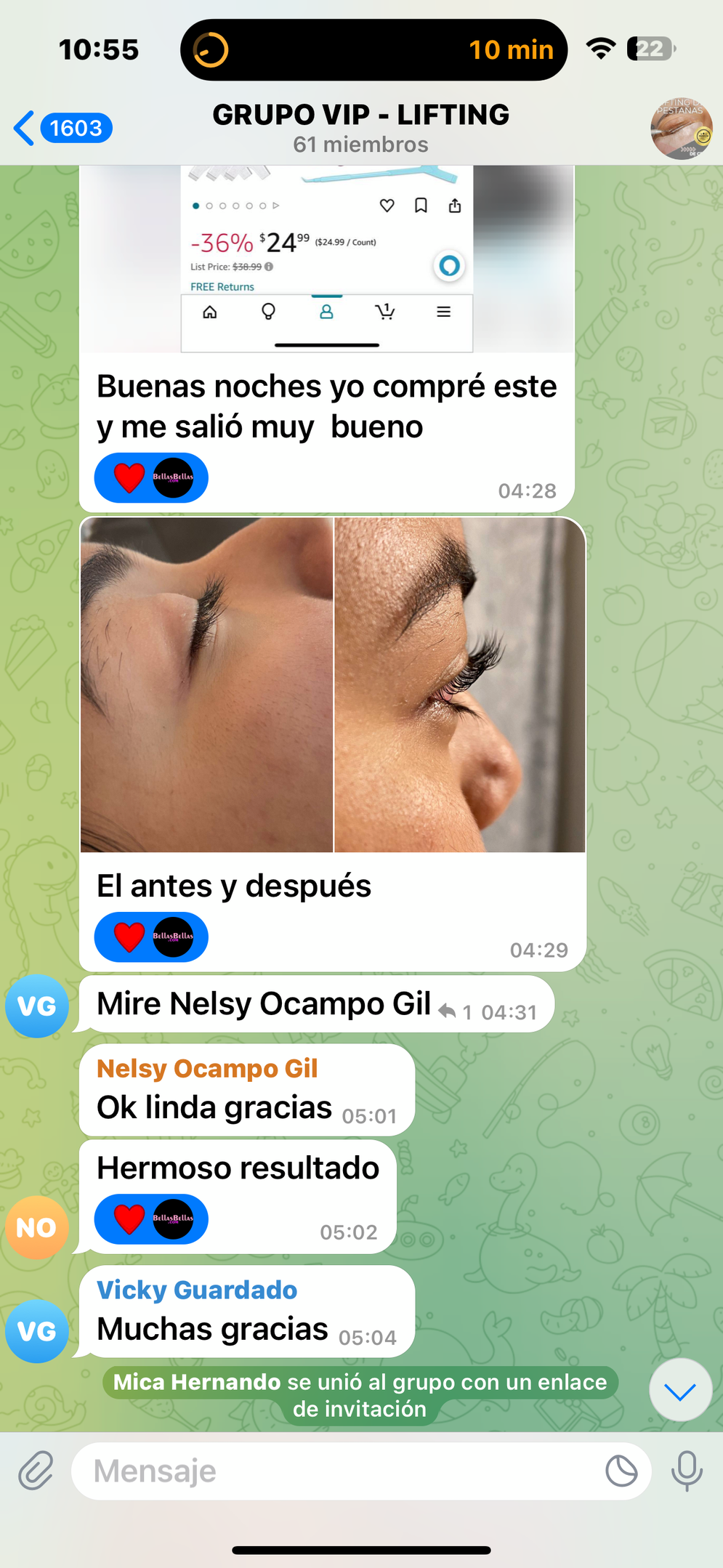Record a voice message with microphone
This screenshot has width=723, height=1568.
pyautogui.click(x=686, y=1471)
